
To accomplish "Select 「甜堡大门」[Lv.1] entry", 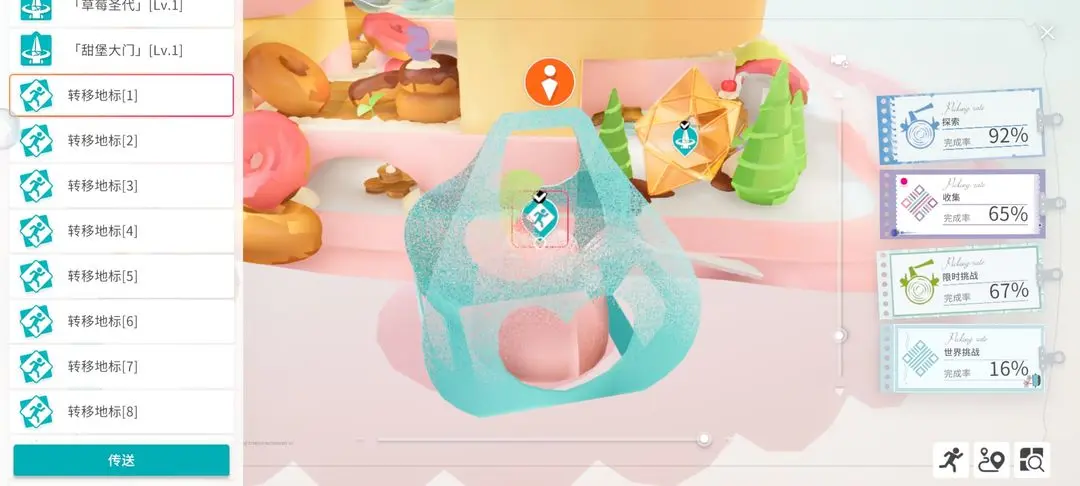I will pyautogui.click(x=121, y=50).
